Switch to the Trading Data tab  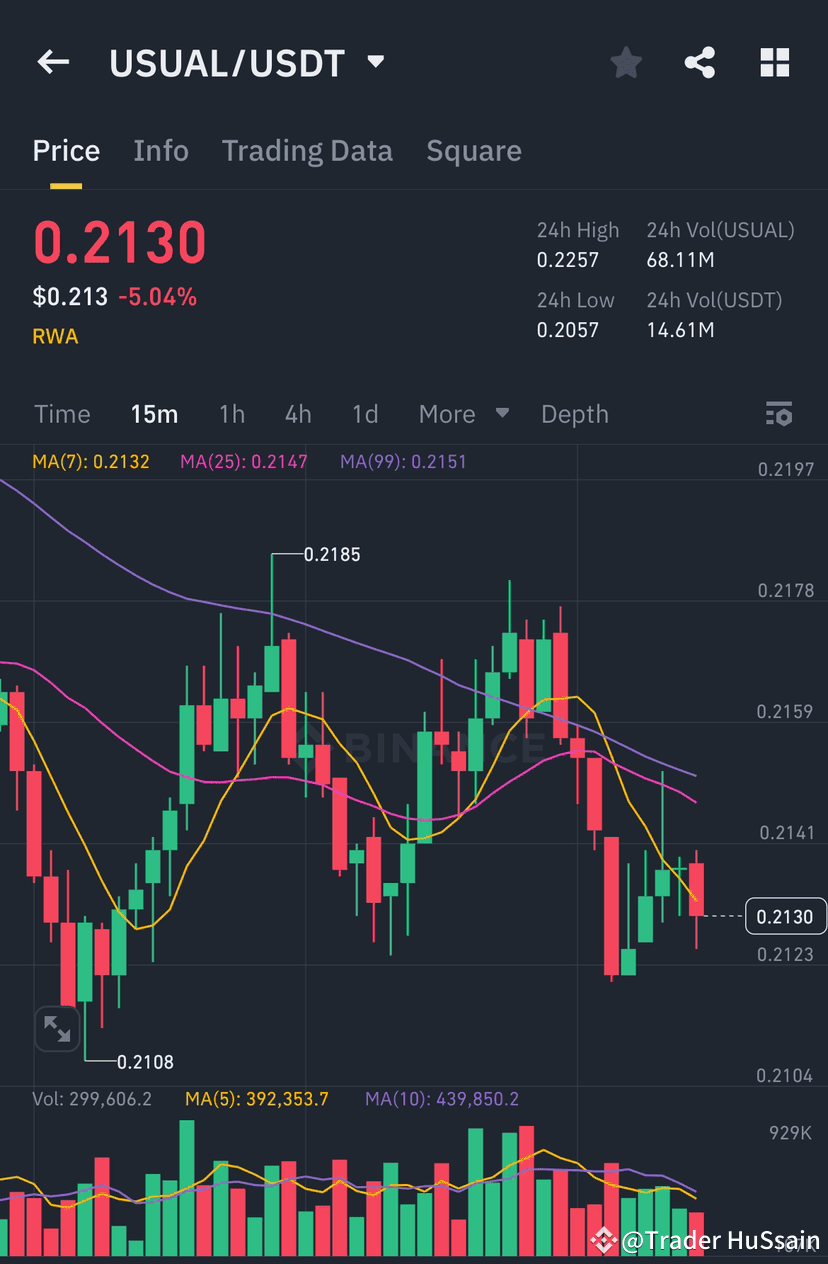(x=307, y=150)
